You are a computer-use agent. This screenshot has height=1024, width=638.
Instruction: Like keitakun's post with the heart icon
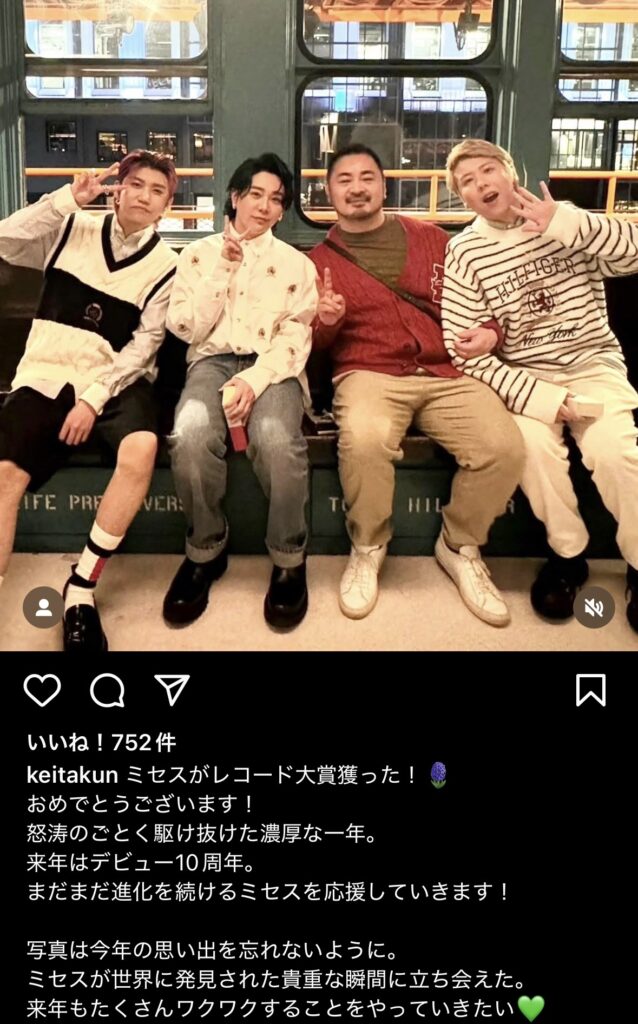point(42,690)
